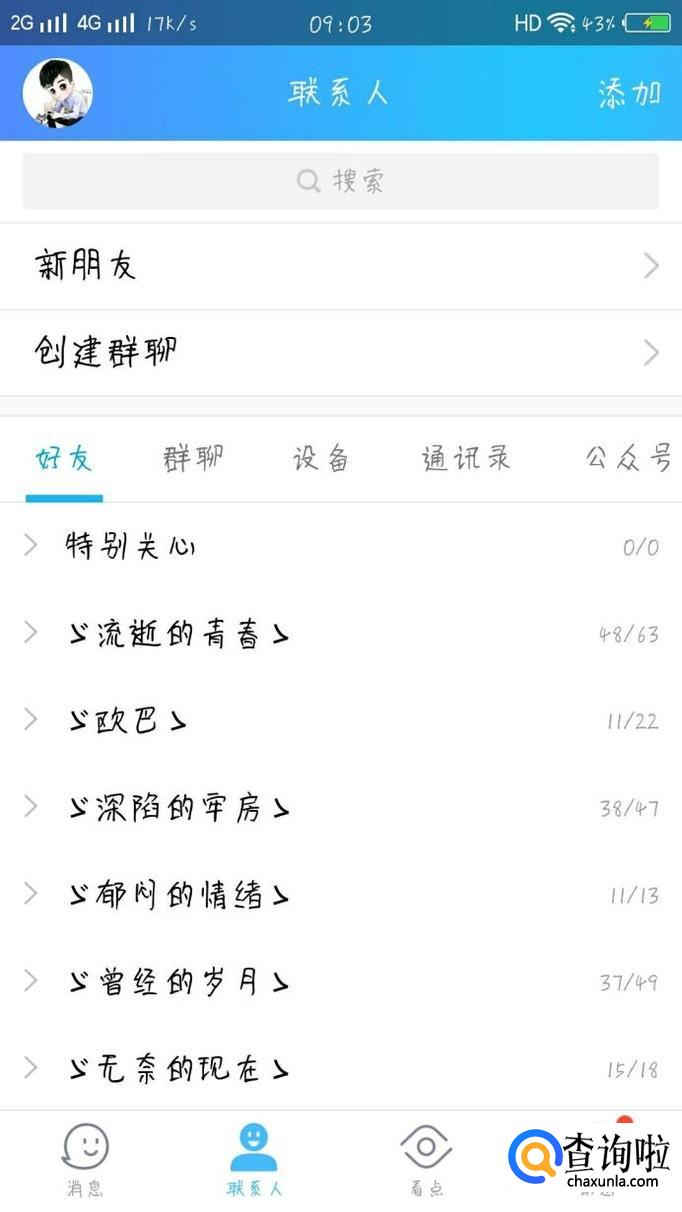Screen dimensions: 682x1212
Task: Switch to the 设备 tab
Action: [321, 459]
